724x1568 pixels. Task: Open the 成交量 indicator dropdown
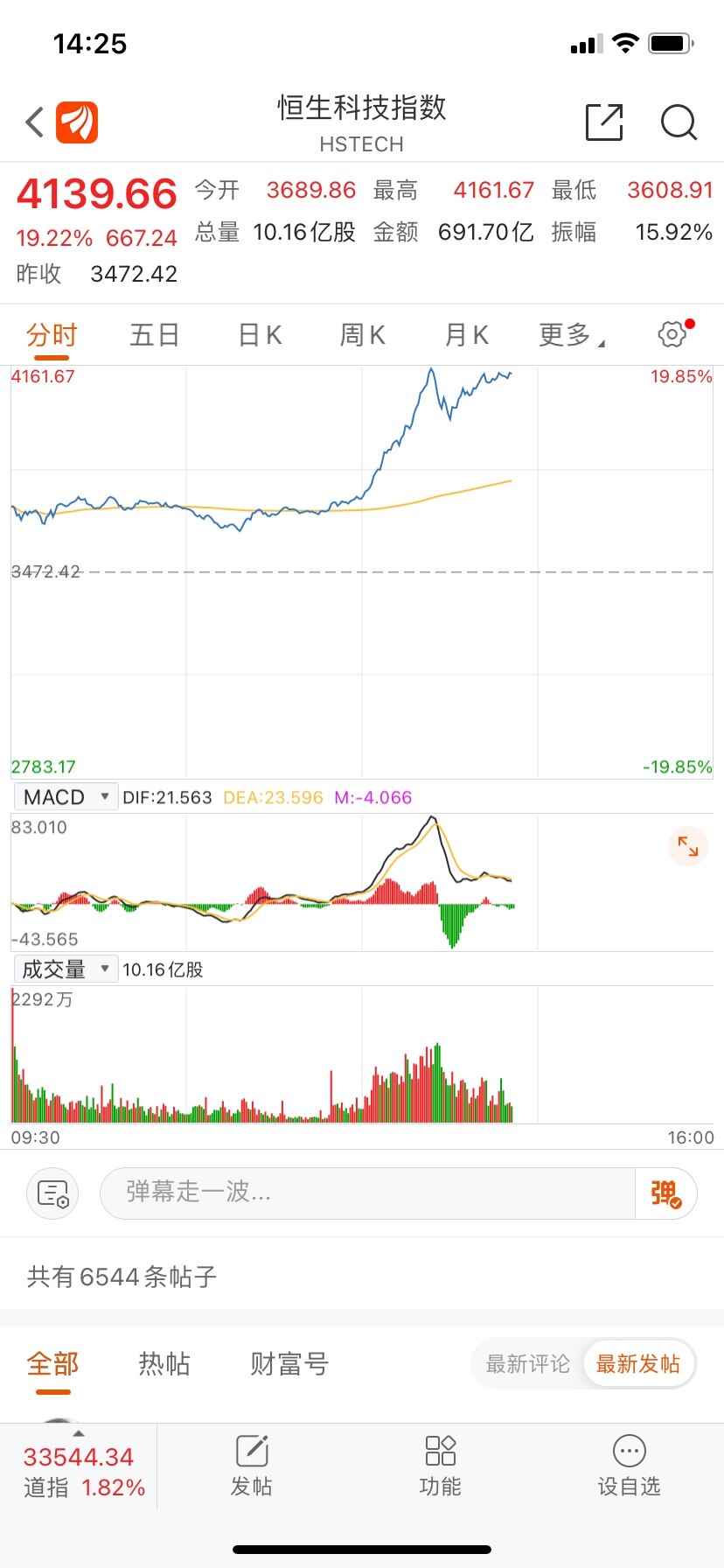(x=66, y=969)
